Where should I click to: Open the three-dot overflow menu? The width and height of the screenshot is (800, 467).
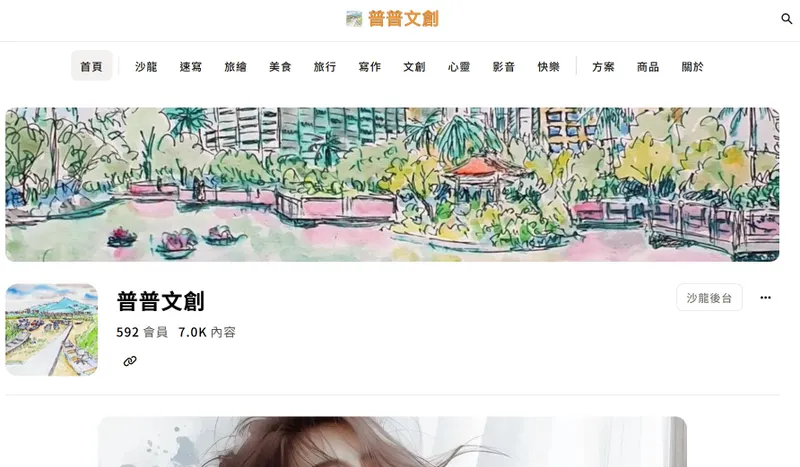(x=766, y=298)
